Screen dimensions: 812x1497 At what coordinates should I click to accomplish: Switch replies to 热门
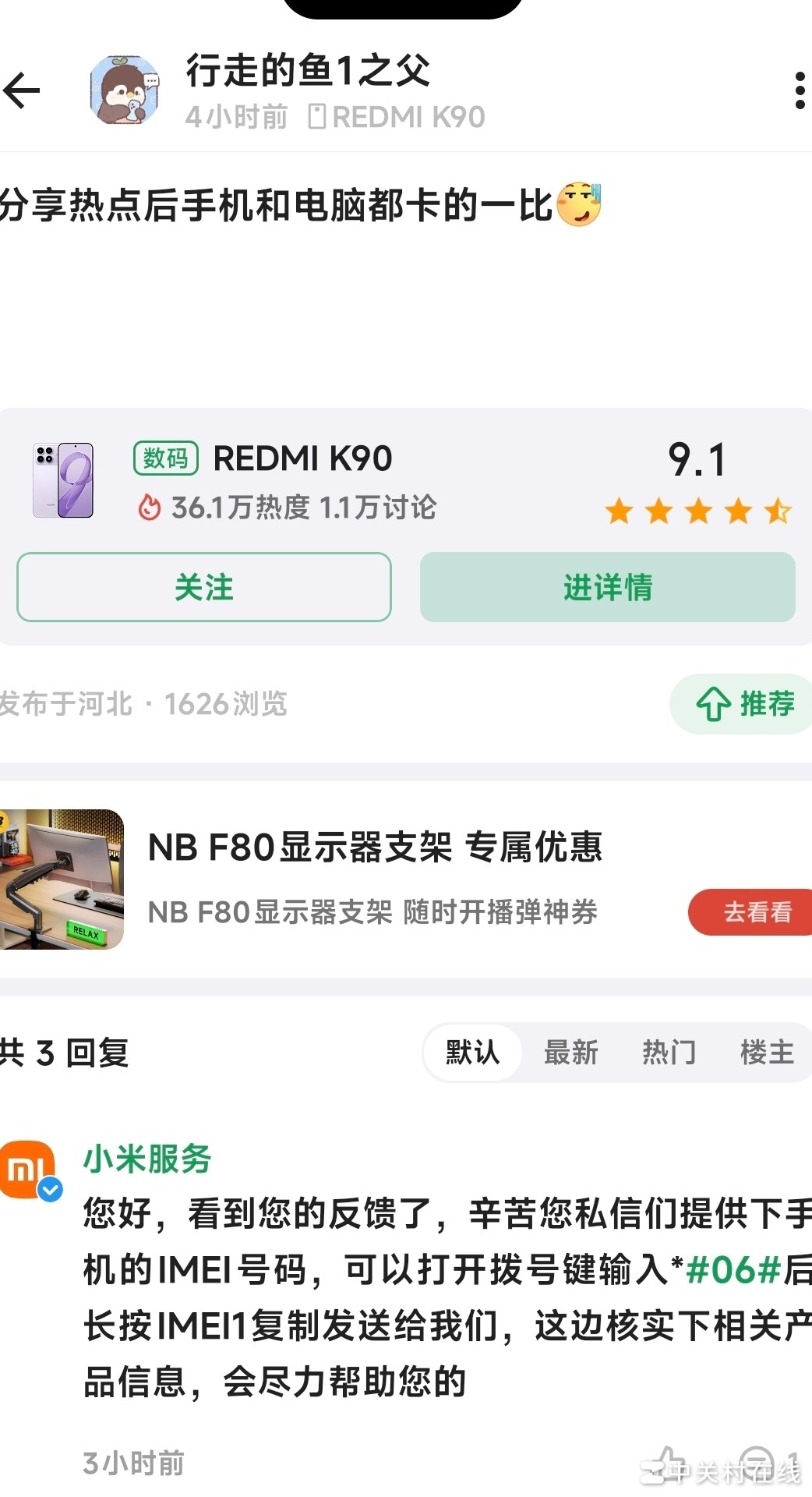[669, 1053]
